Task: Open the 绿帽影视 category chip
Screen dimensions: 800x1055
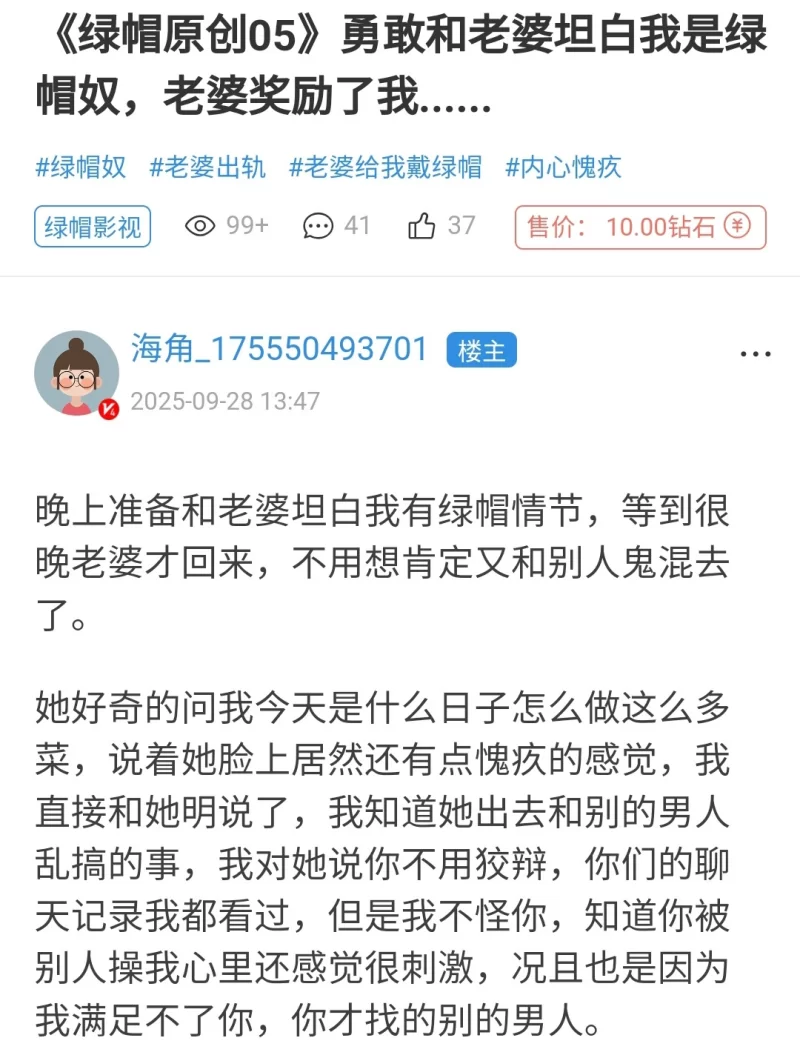Action: 92,227
